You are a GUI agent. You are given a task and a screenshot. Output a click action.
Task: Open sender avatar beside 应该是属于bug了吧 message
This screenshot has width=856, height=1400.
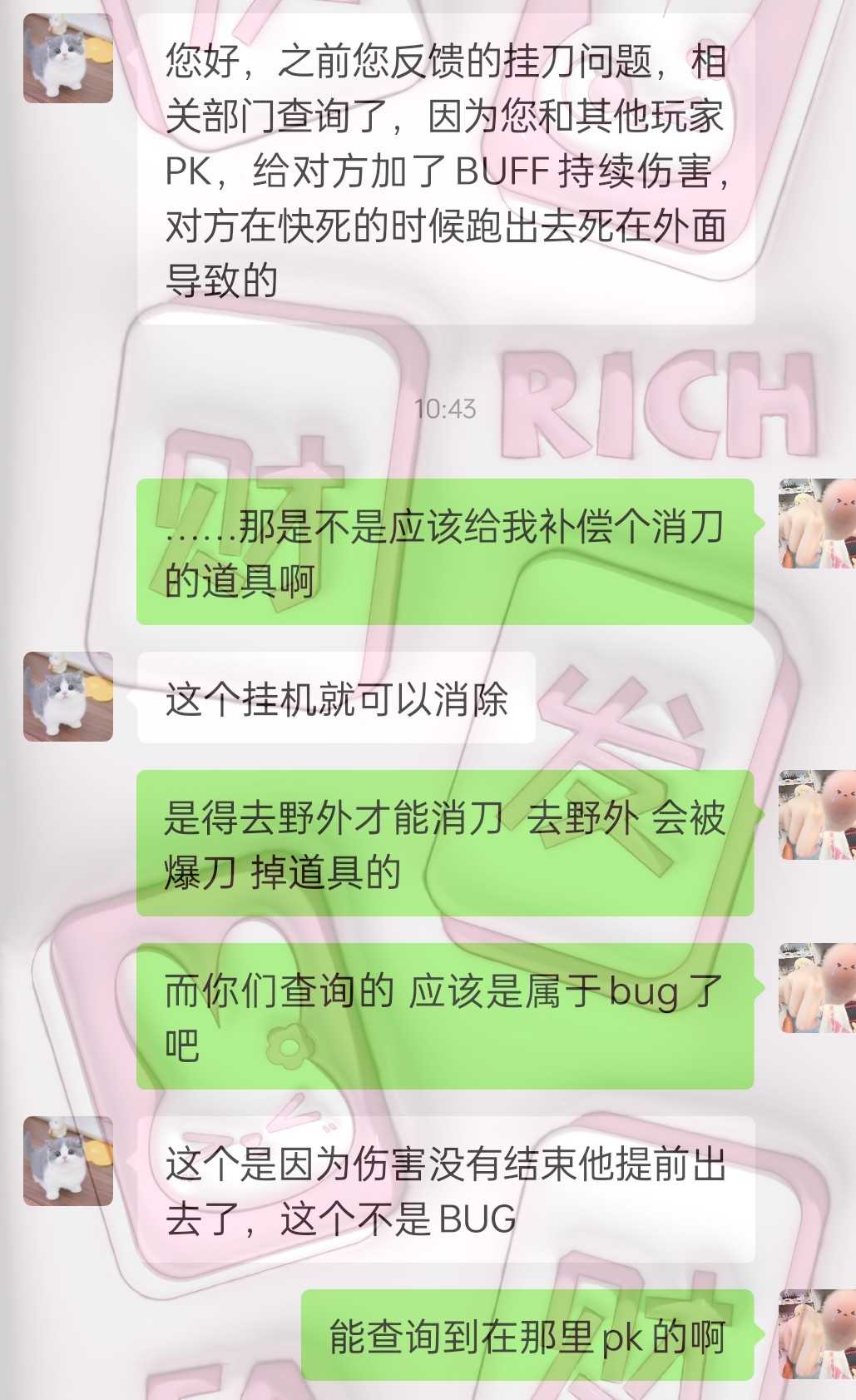(x=818, y=988)
